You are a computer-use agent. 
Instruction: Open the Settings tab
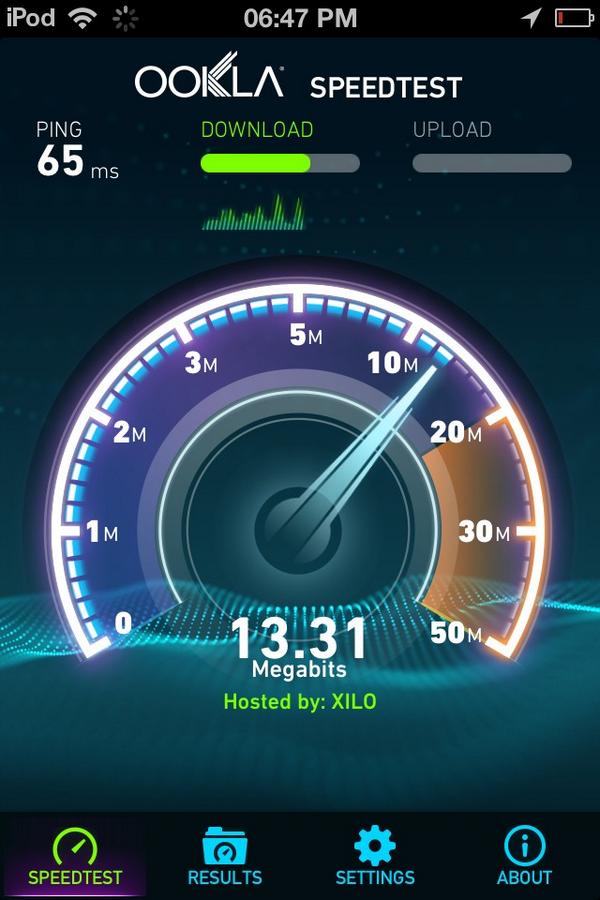pyautogui.click(x=375, y=857)
